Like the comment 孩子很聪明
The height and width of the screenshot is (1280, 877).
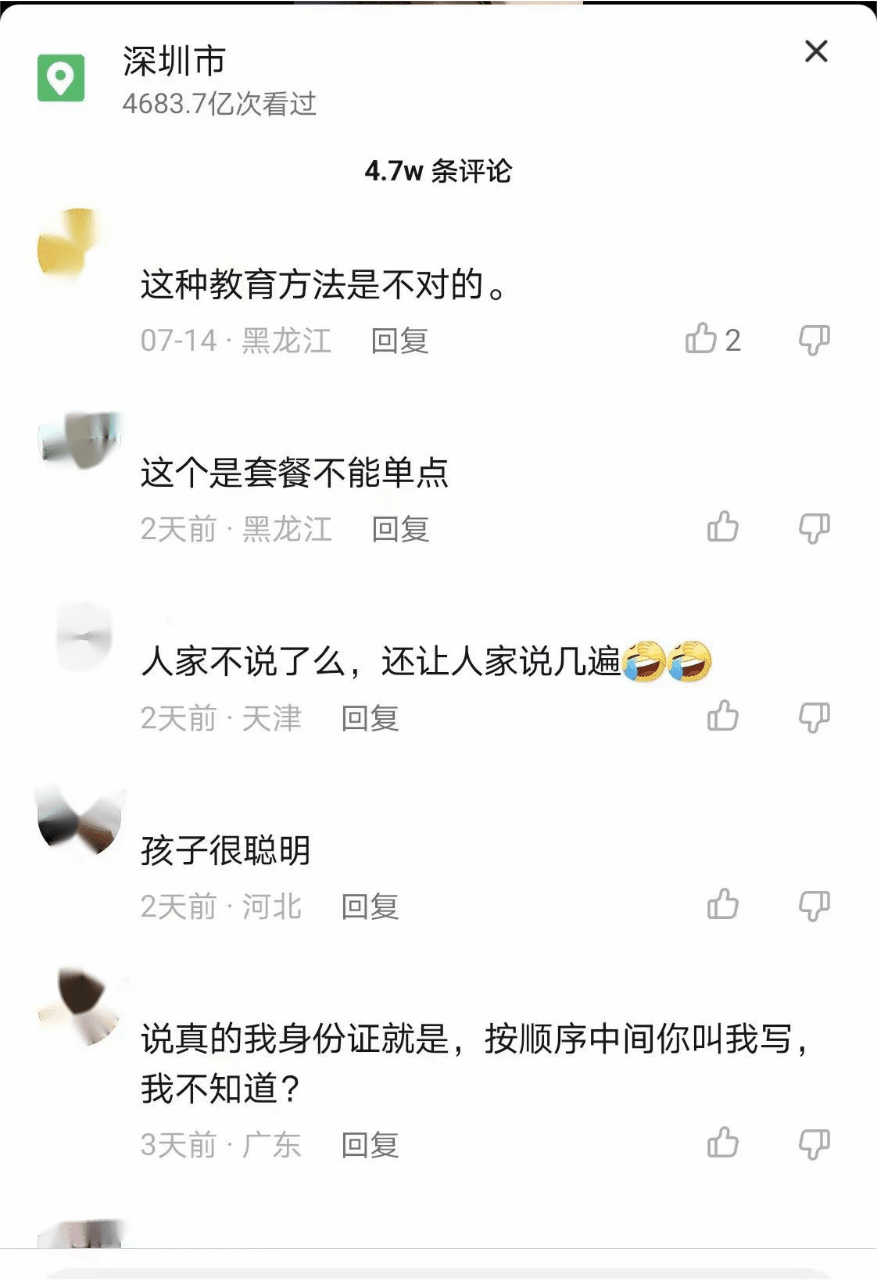[723, 905]
